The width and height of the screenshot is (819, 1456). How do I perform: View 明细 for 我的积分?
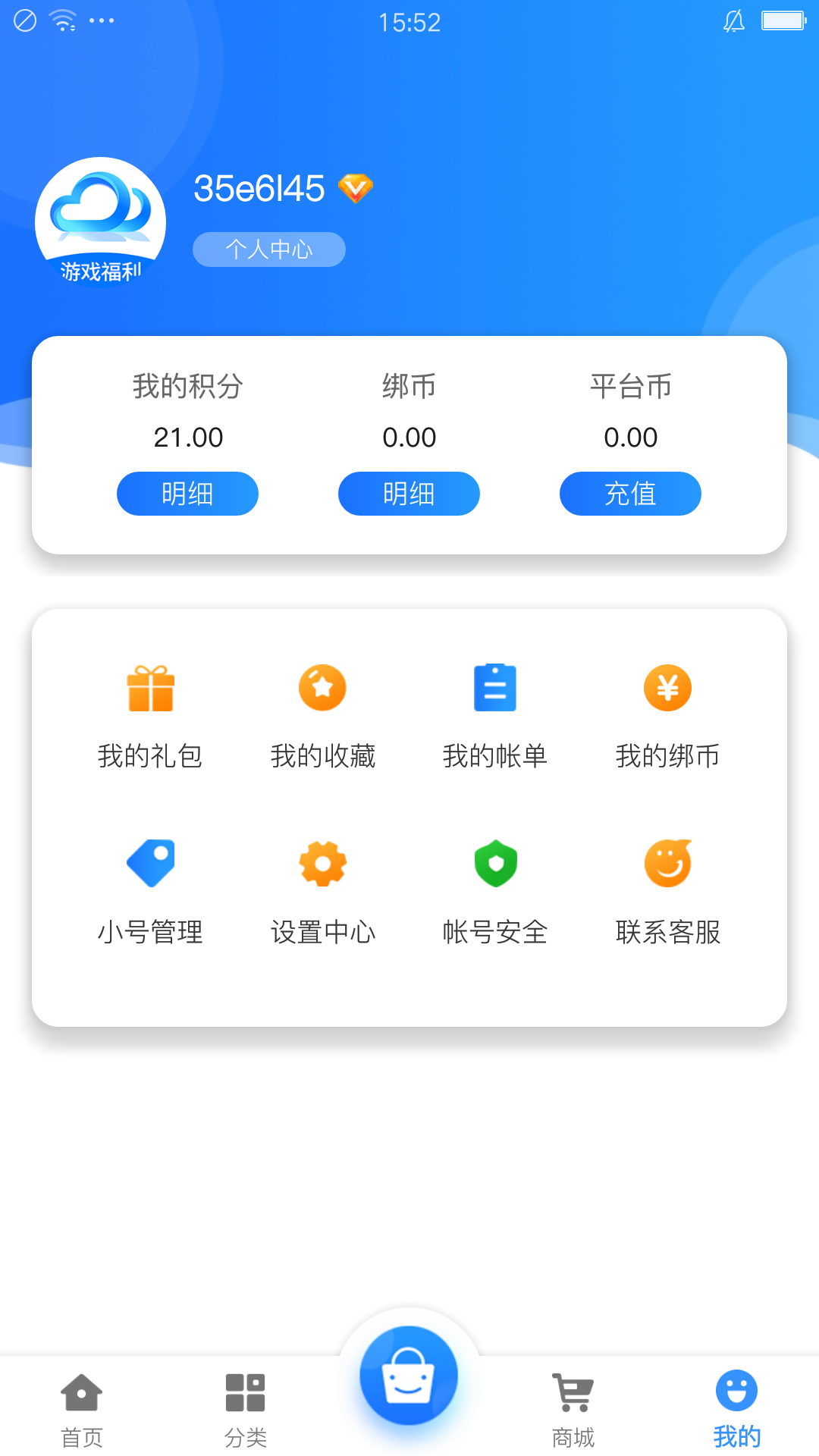pos(187,494)
